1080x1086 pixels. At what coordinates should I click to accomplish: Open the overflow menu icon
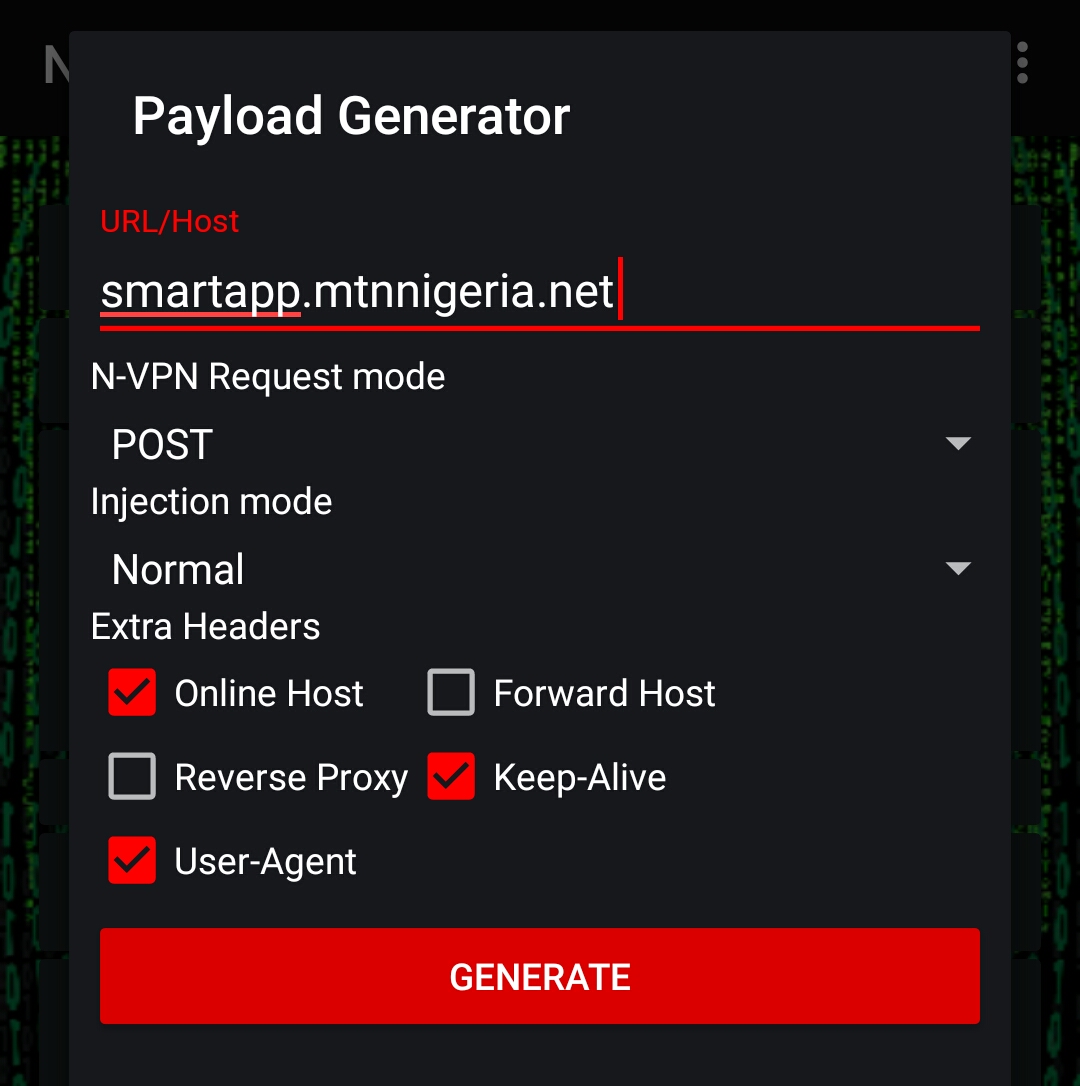pyautogui.click(x=1022, y=62)
